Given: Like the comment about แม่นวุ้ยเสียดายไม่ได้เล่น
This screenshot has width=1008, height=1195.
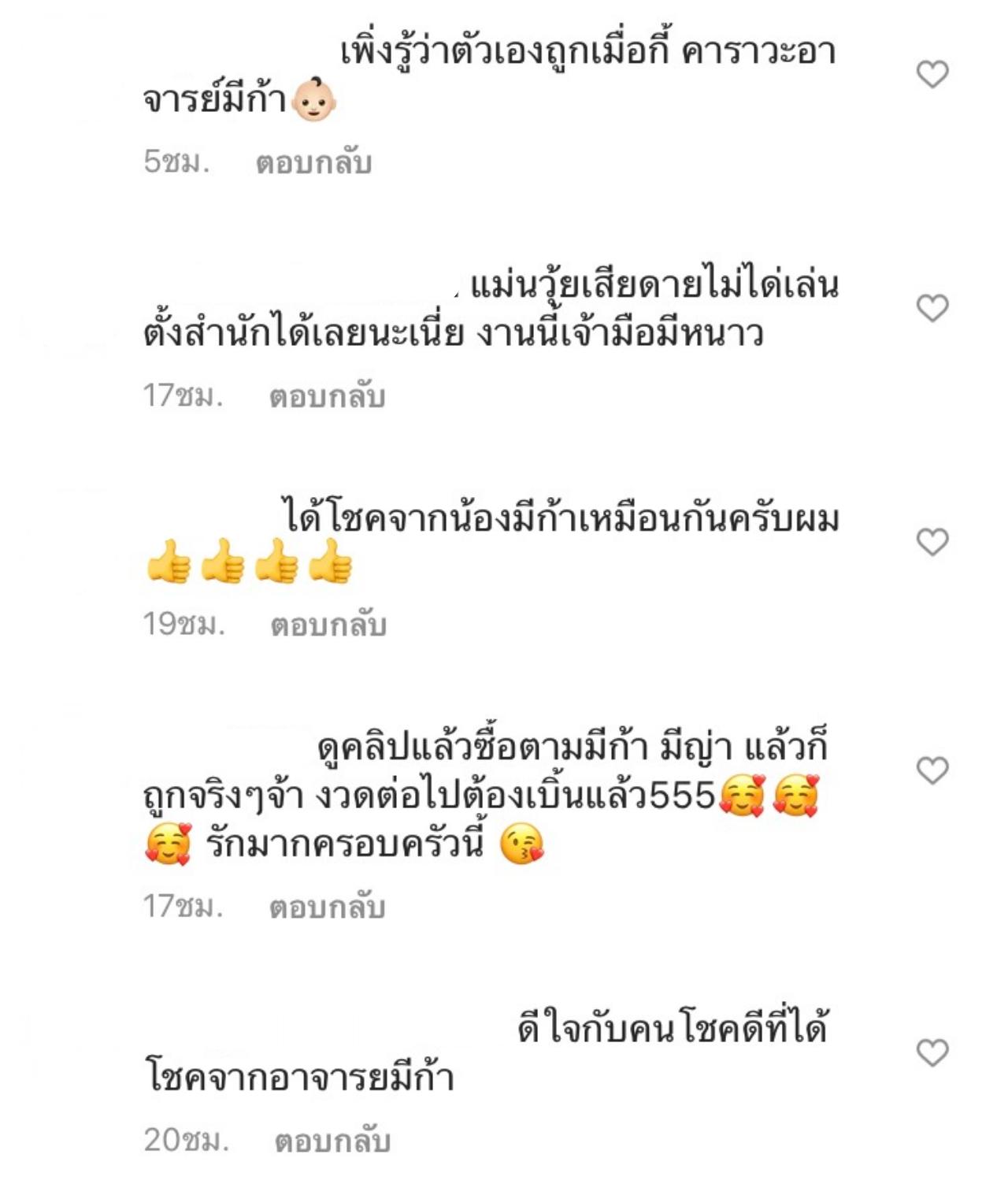Looking at the screenshot, I should tap(932, 308).
